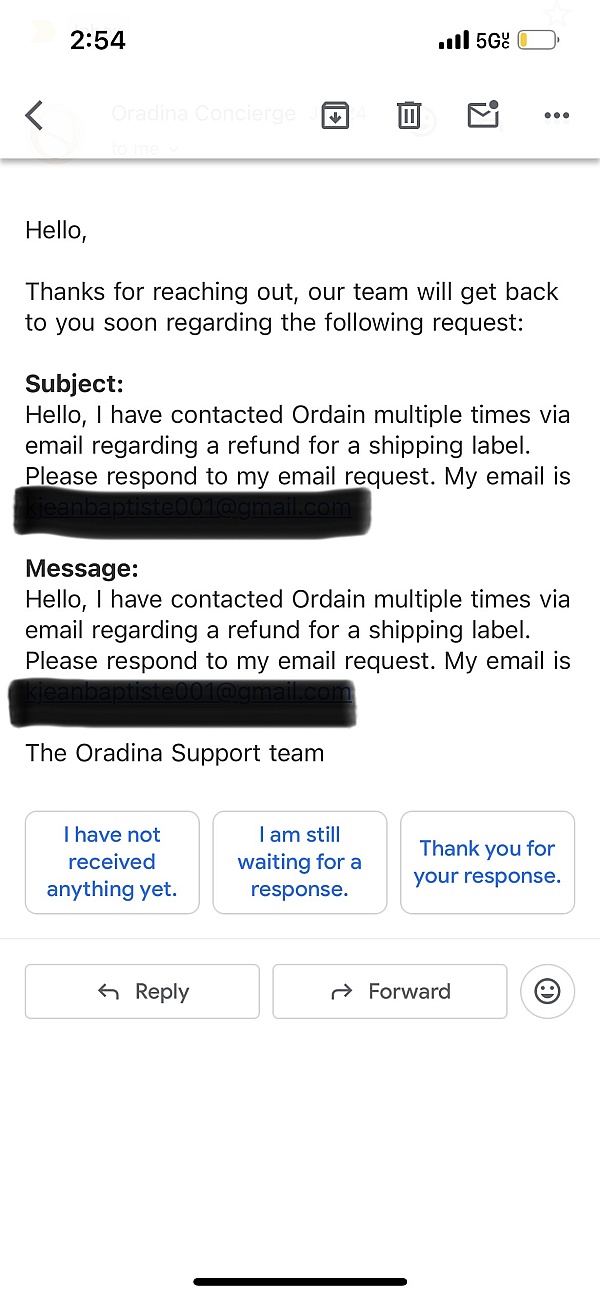This screenshot has width=600, height=1298.
Task: Delete this email with the trash icon
Action: click(409, 115)
